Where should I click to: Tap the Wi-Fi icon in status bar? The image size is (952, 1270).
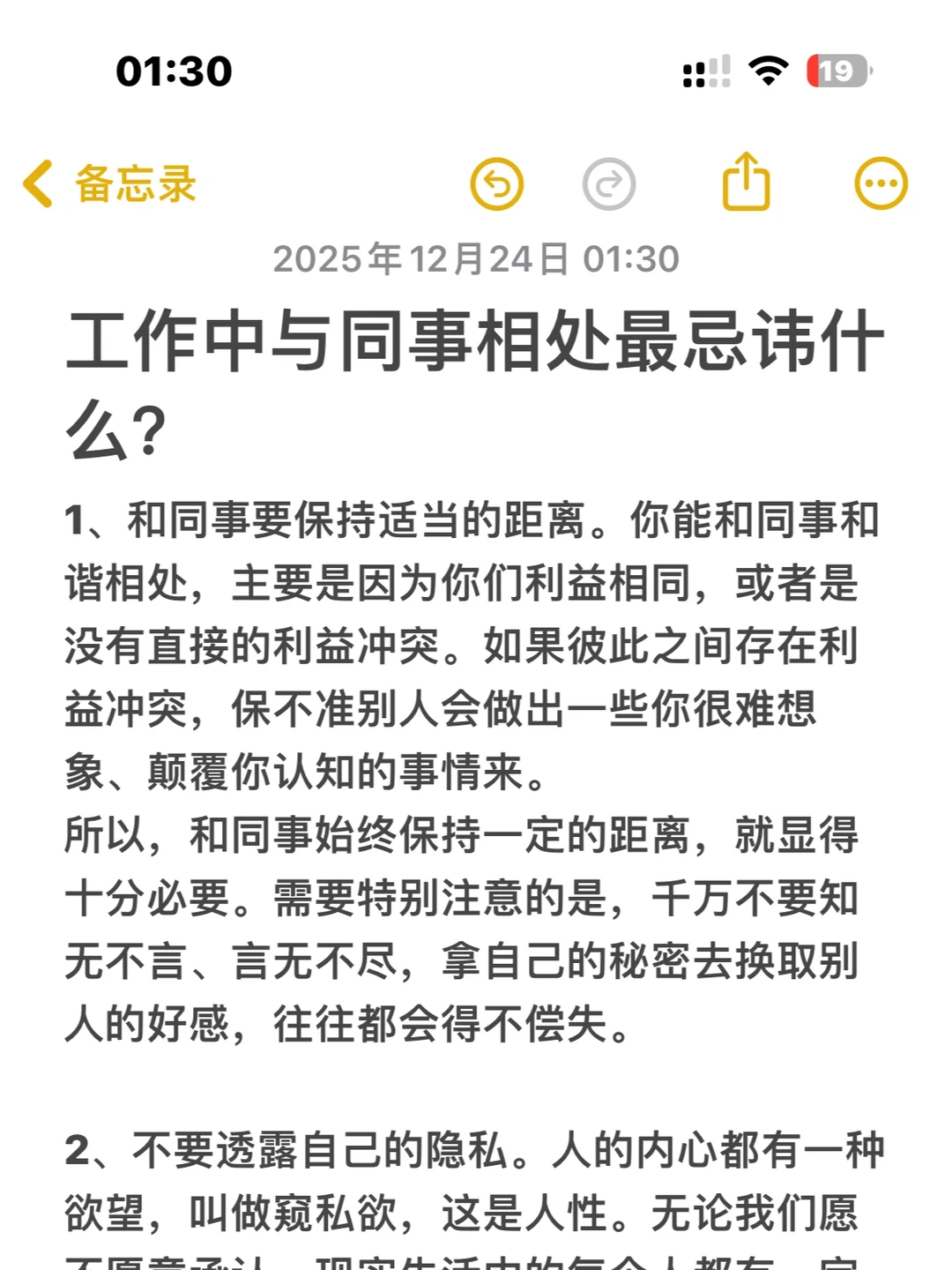click(x=769, y=71)
